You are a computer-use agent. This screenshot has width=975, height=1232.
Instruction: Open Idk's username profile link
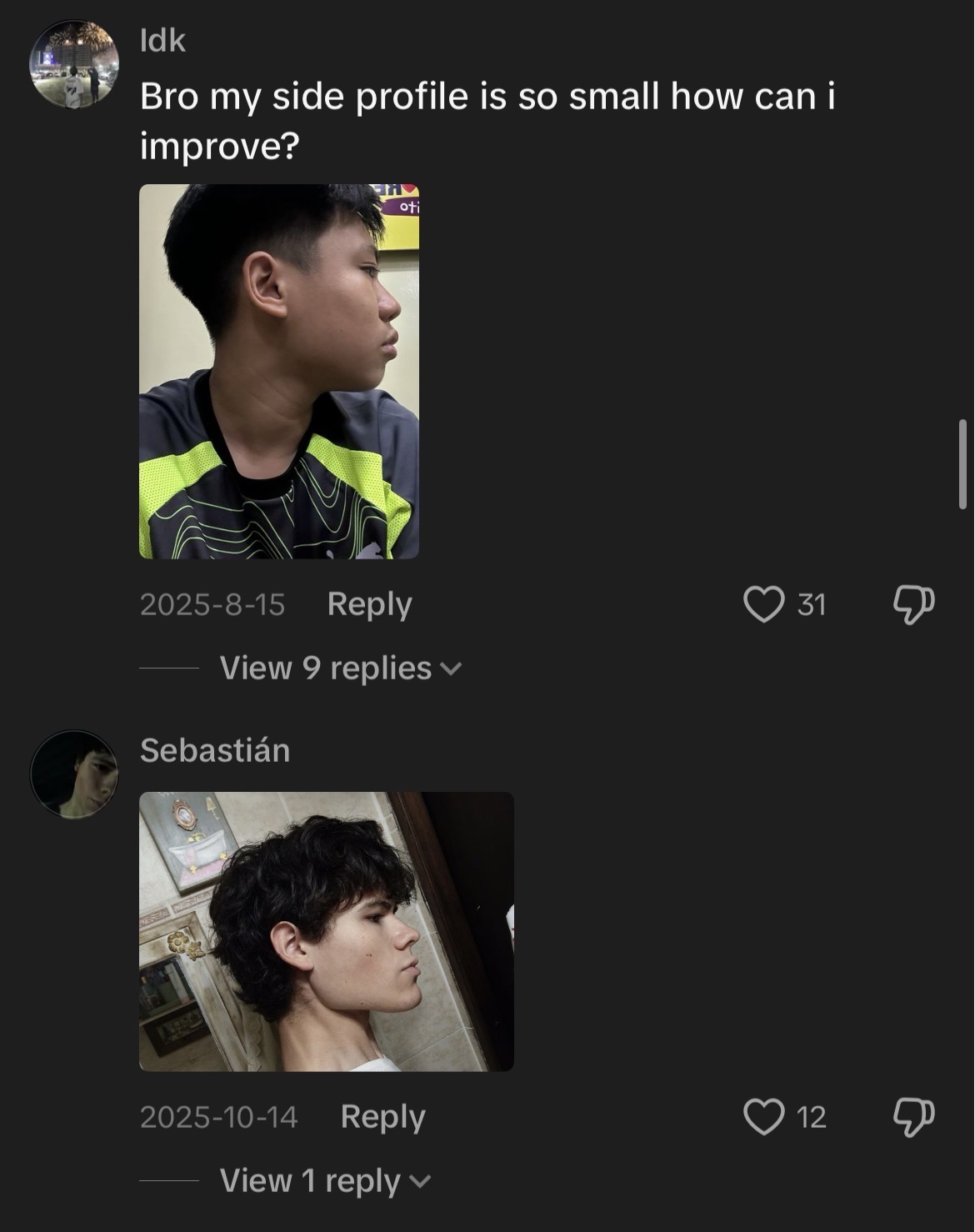pos(162,40)
